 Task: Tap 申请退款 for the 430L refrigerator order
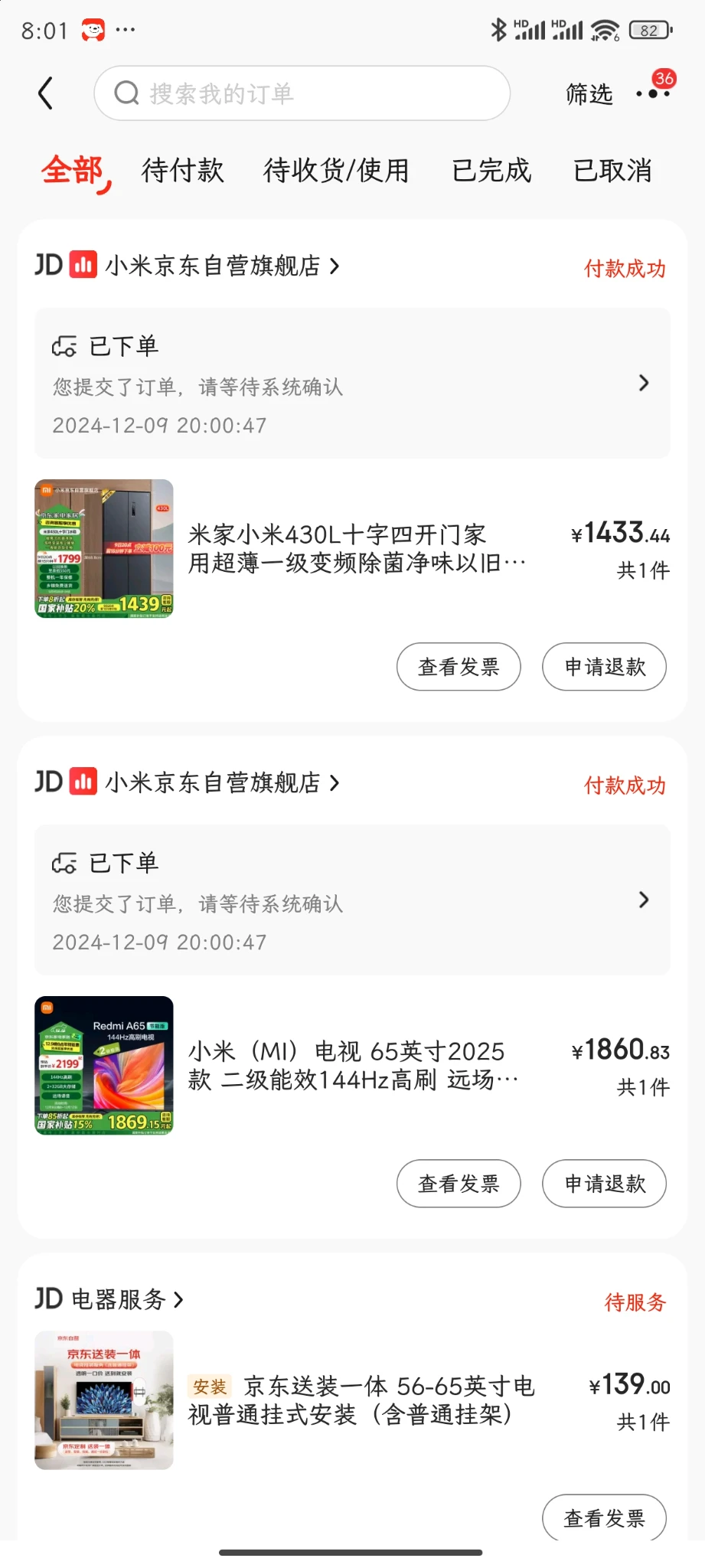(x=604, y=667)
